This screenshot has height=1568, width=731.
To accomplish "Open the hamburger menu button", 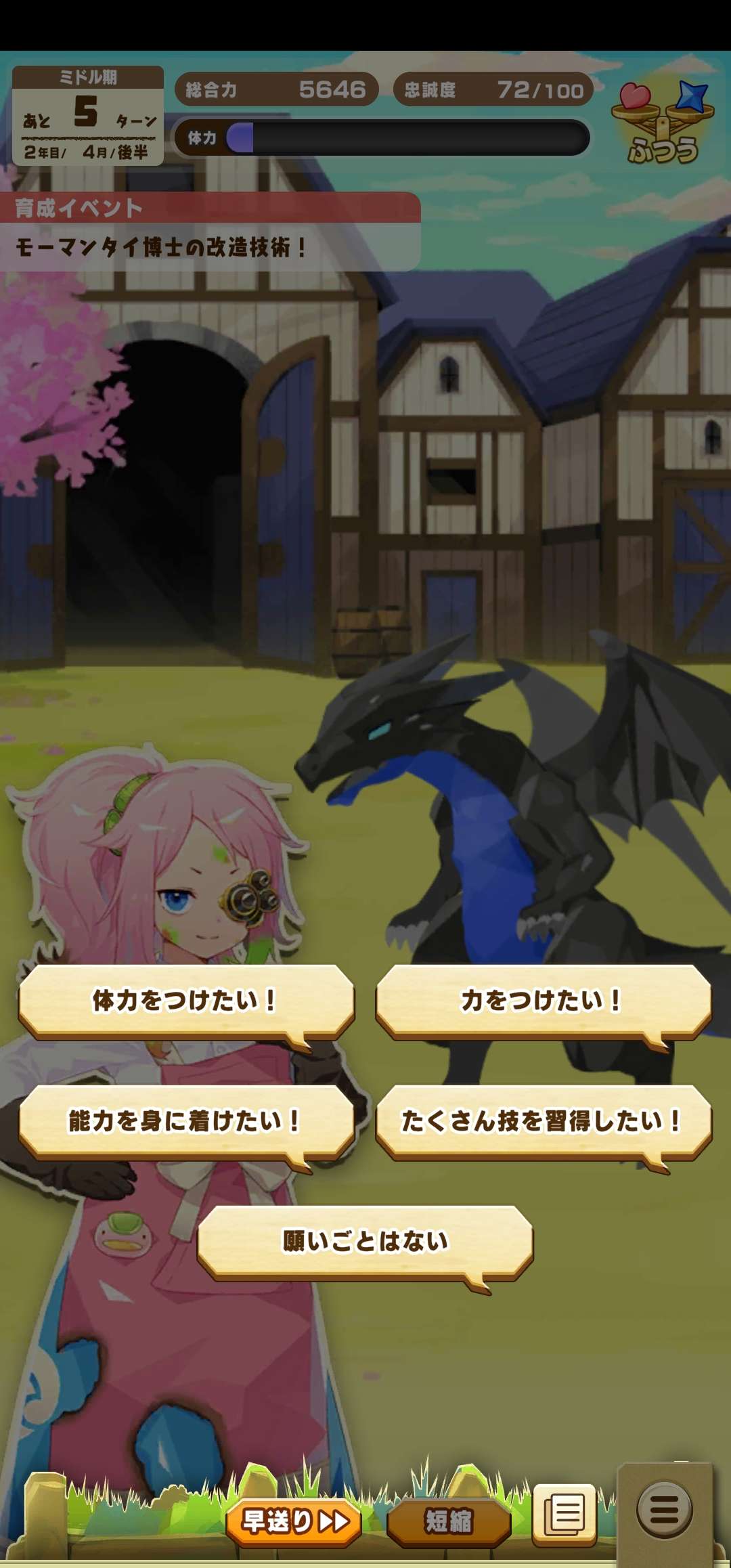I will pyautogui.click(x=664, y=1510).
